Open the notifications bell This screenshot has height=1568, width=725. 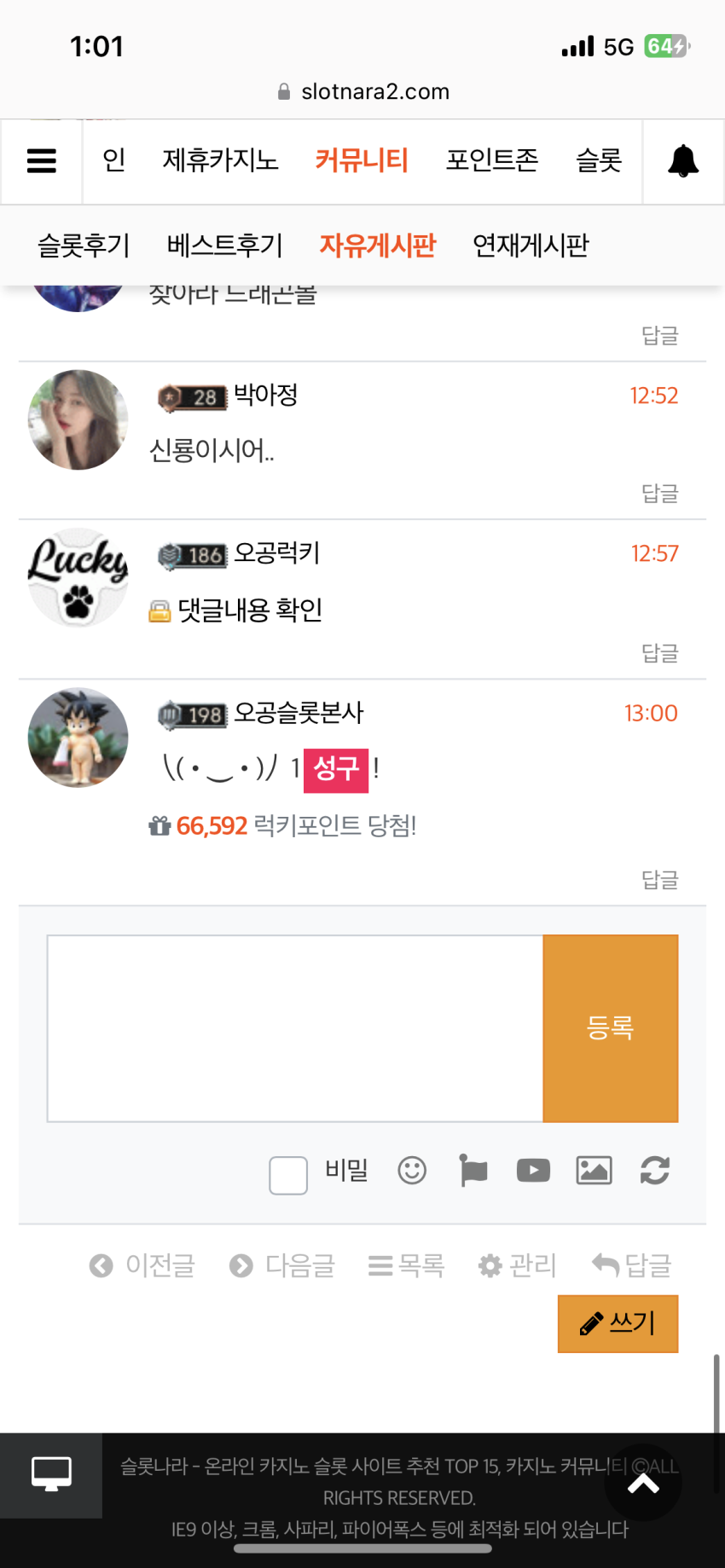pyautogui.click(x=683, y=161)
